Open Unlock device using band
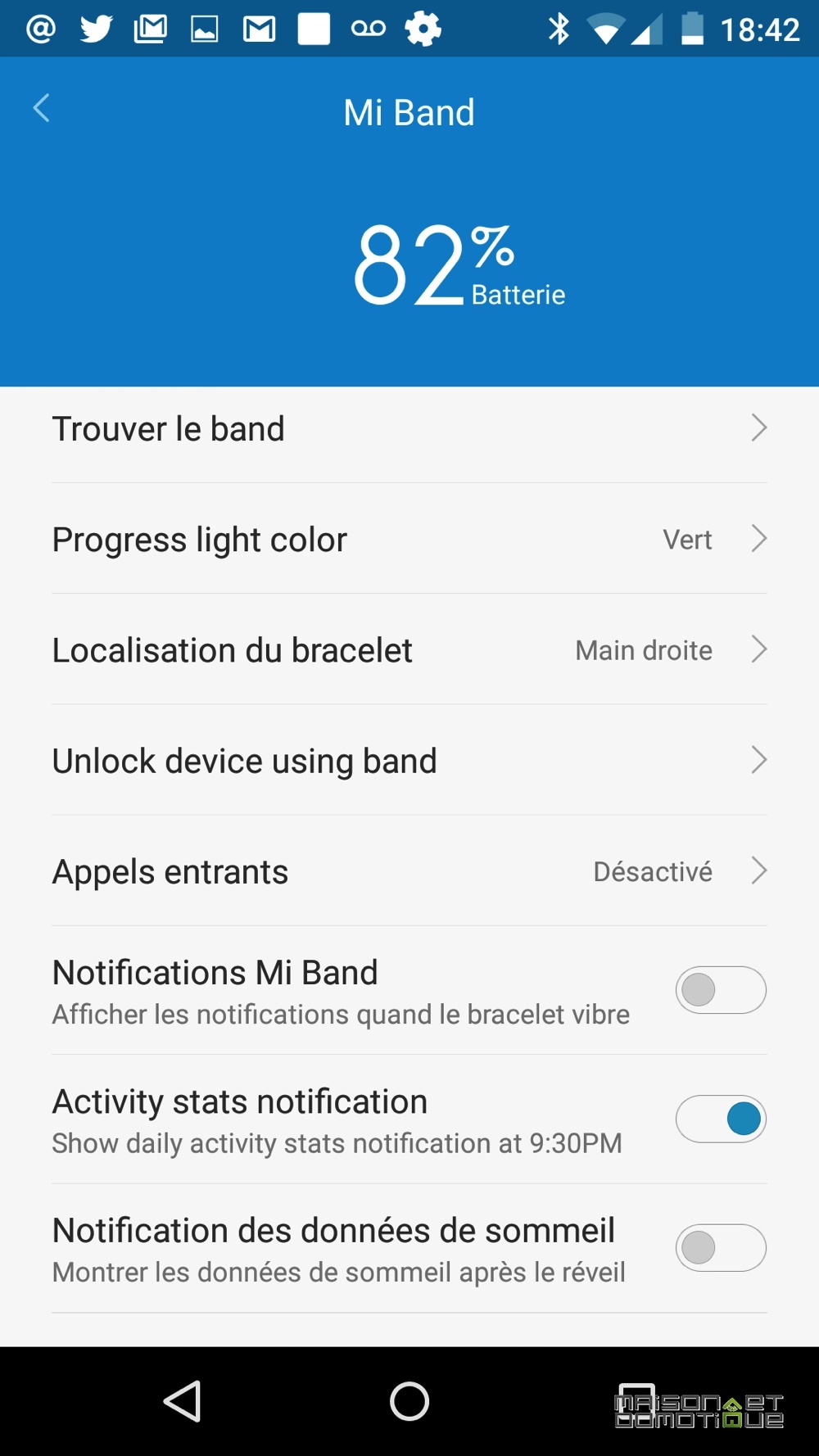819x1456 pixels. [x=409, y=760]
